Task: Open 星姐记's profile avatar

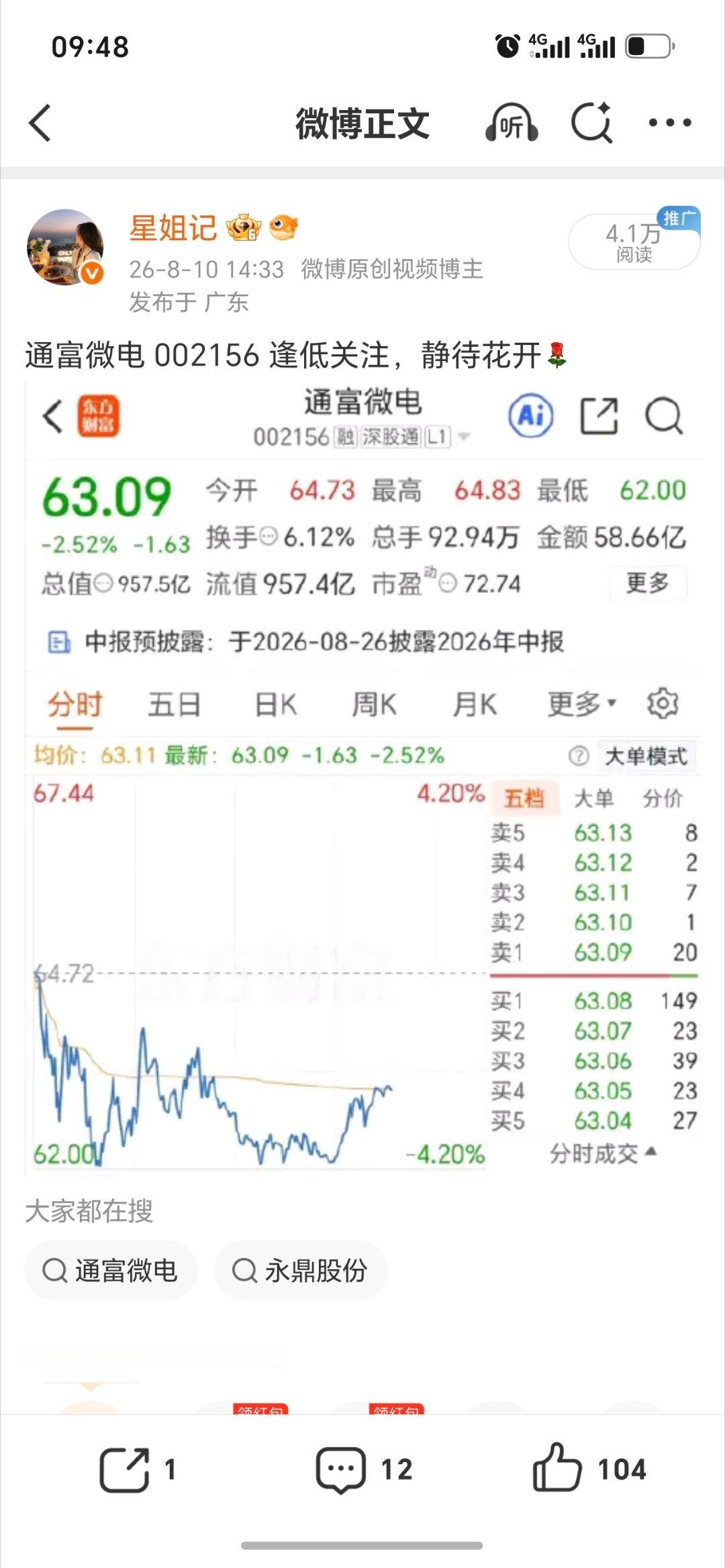Action: click(x=65, y=247)
